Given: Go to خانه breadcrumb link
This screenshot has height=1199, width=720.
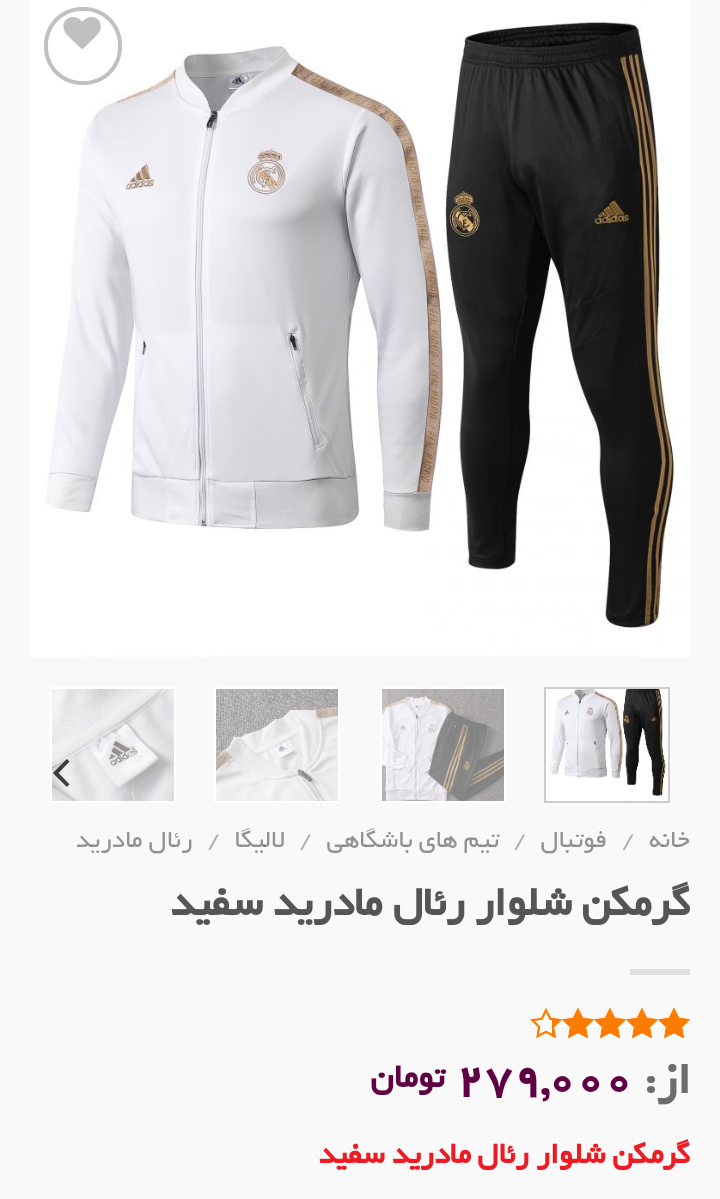Looking at the screenshot, I should [x=669, y=840].
